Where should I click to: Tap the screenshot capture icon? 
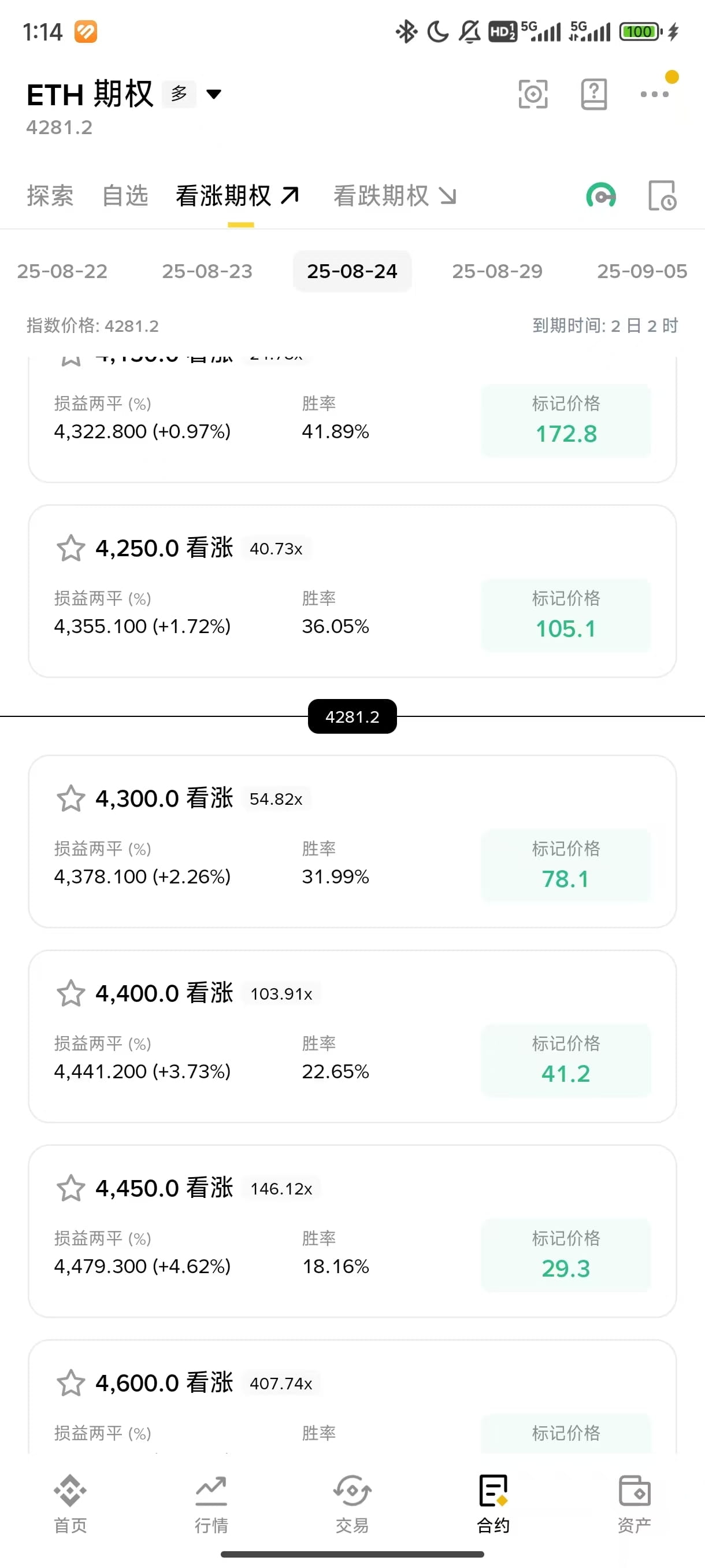tap(533, 94)
